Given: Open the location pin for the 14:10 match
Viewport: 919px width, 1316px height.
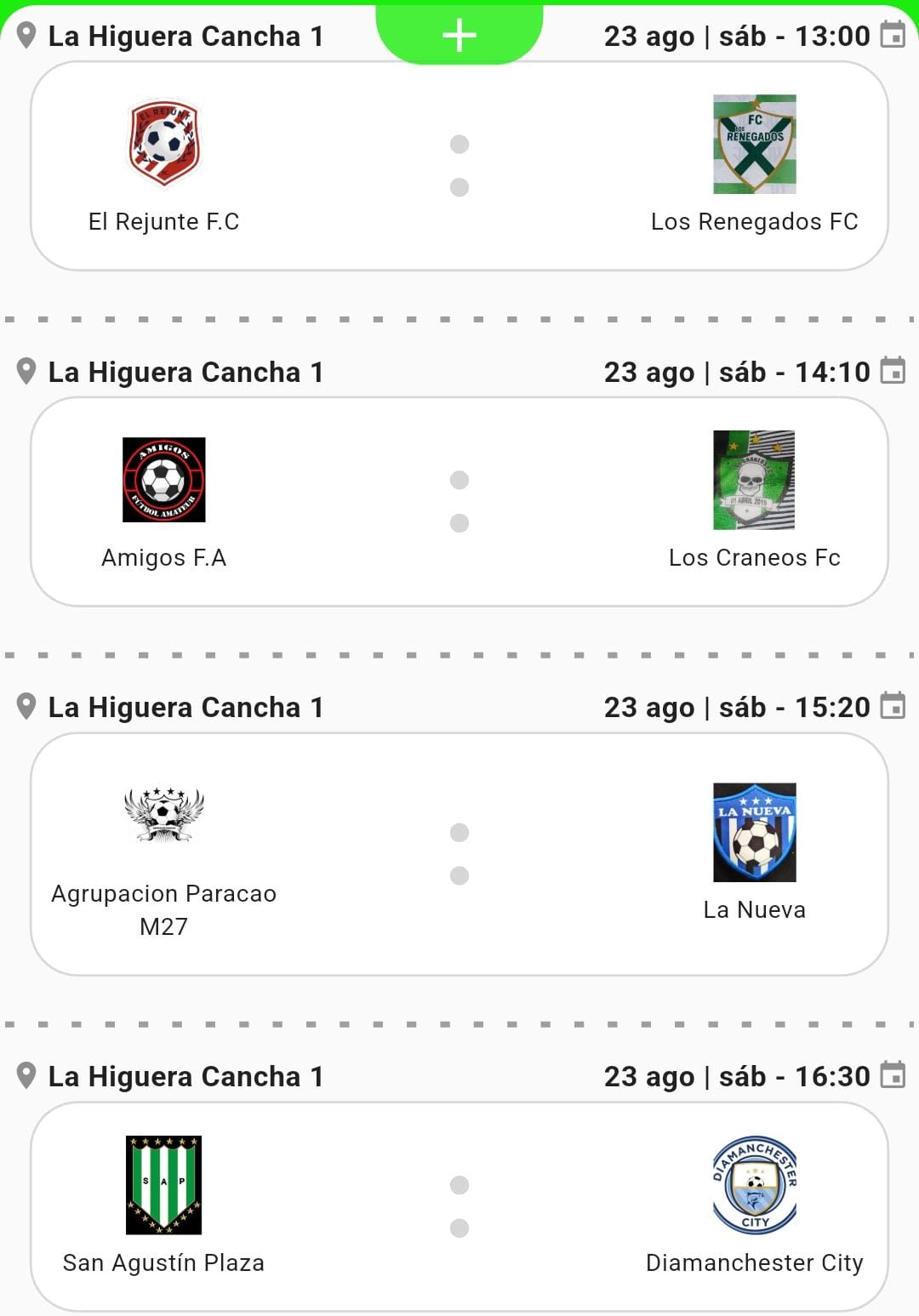Looking at the screenshot, I should (x=26, y=372).
